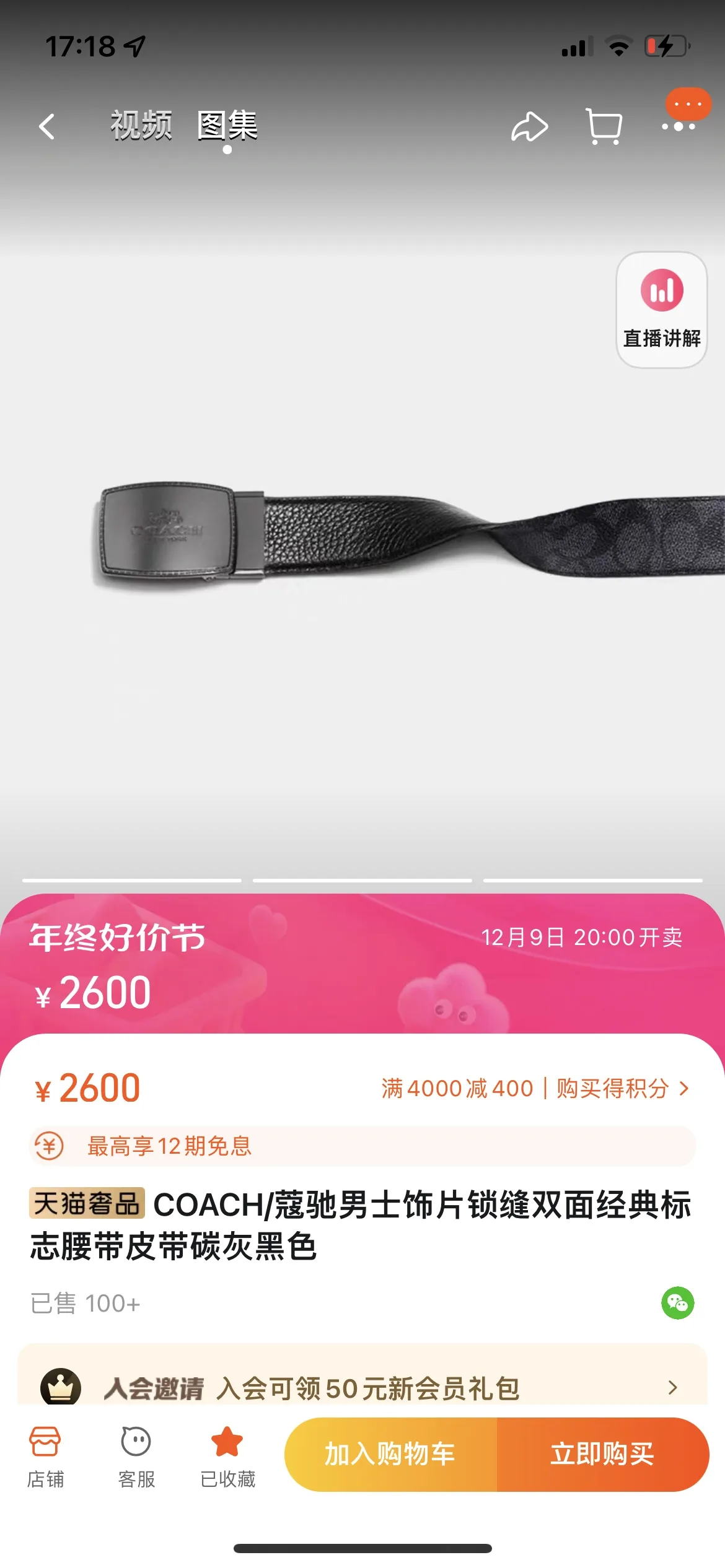Screen dimensions: 725x1568
Task: Open the 入会邀请 membership gift row
Action: 362,1387
